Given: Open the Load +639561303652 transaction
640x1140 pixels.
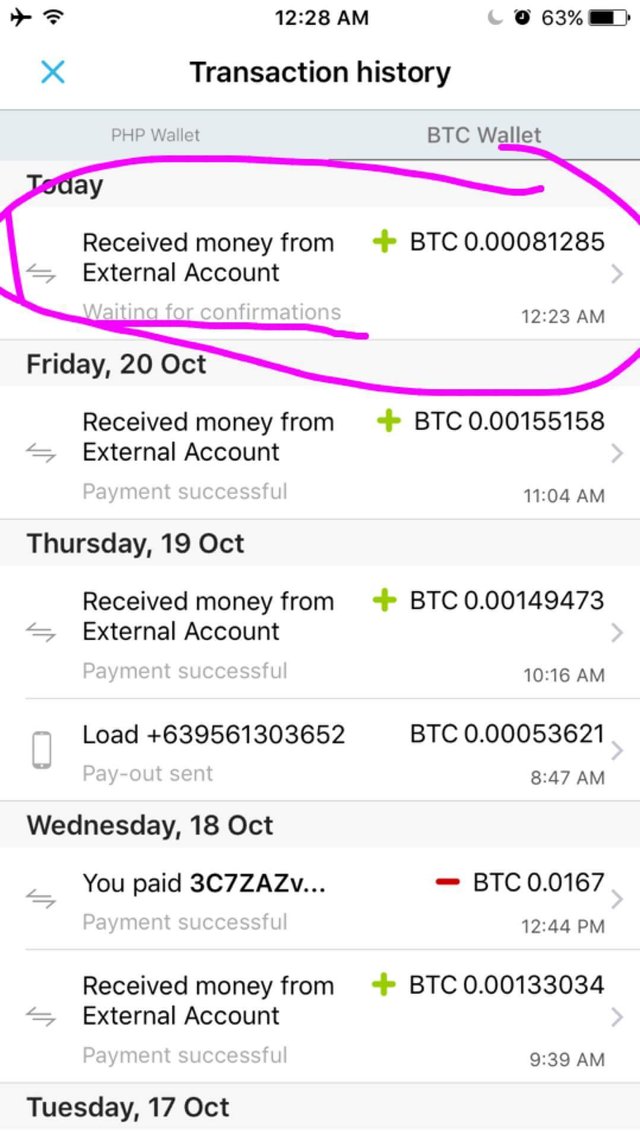Looking at the screenshot, I should [x=320, y=750].
